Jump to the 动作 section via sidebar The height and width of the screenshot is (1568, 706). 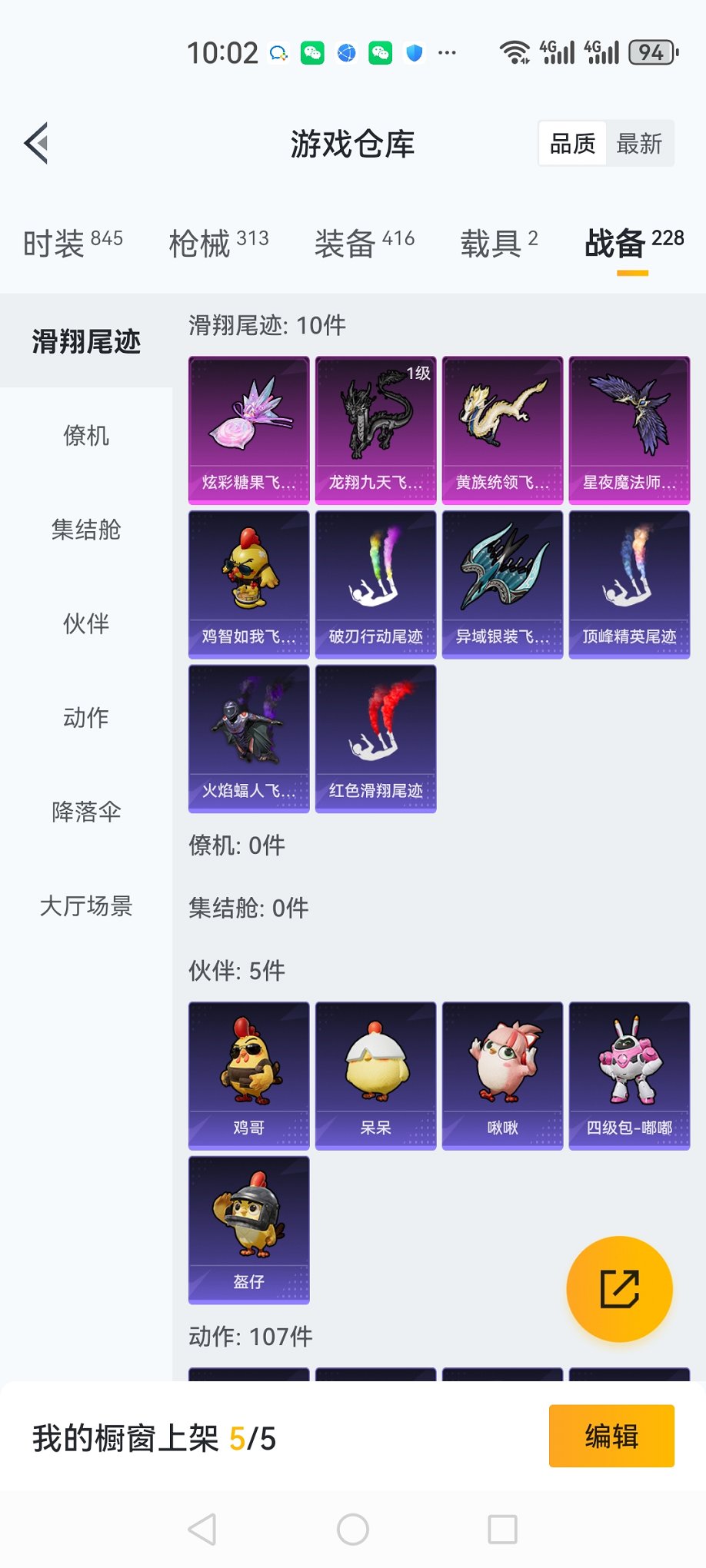pyautogui.click(x=85, y=718)
